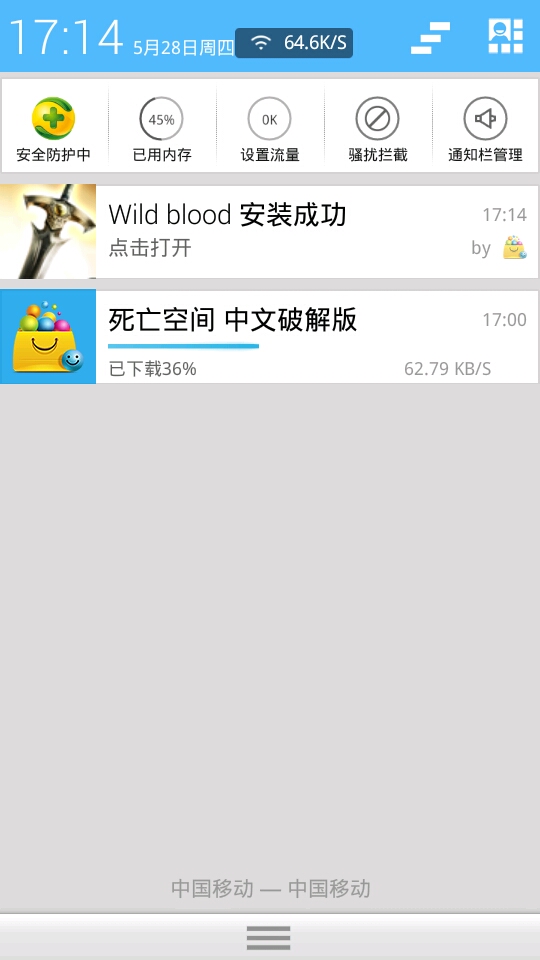Open the 安全防护中 security shortcut

click(x=54, y=129)
